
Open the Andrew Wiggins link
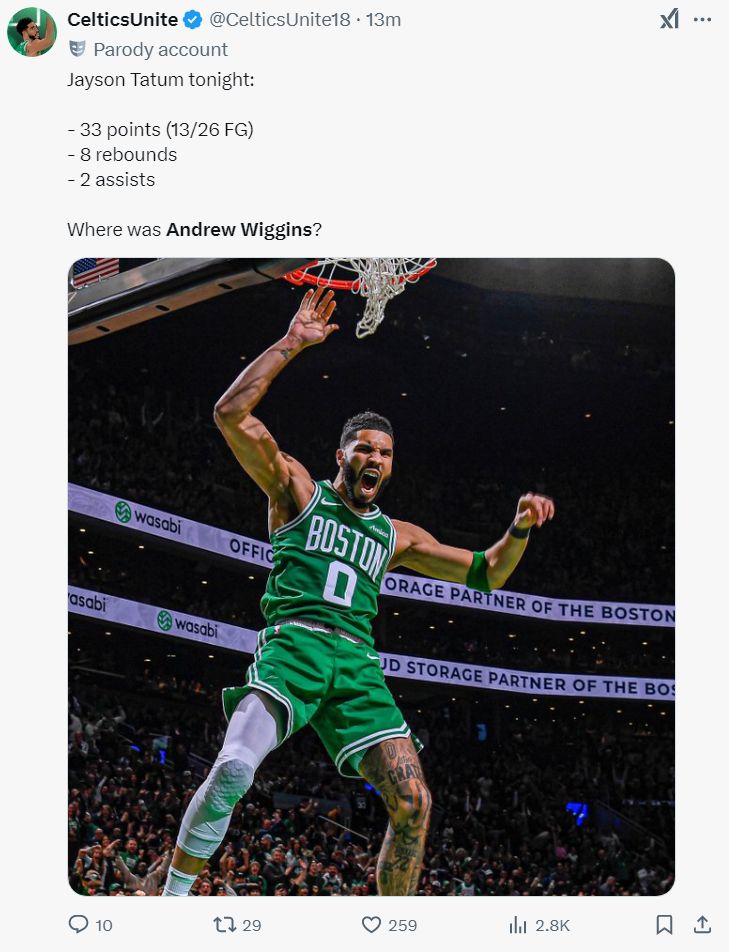tap(239, 230)
